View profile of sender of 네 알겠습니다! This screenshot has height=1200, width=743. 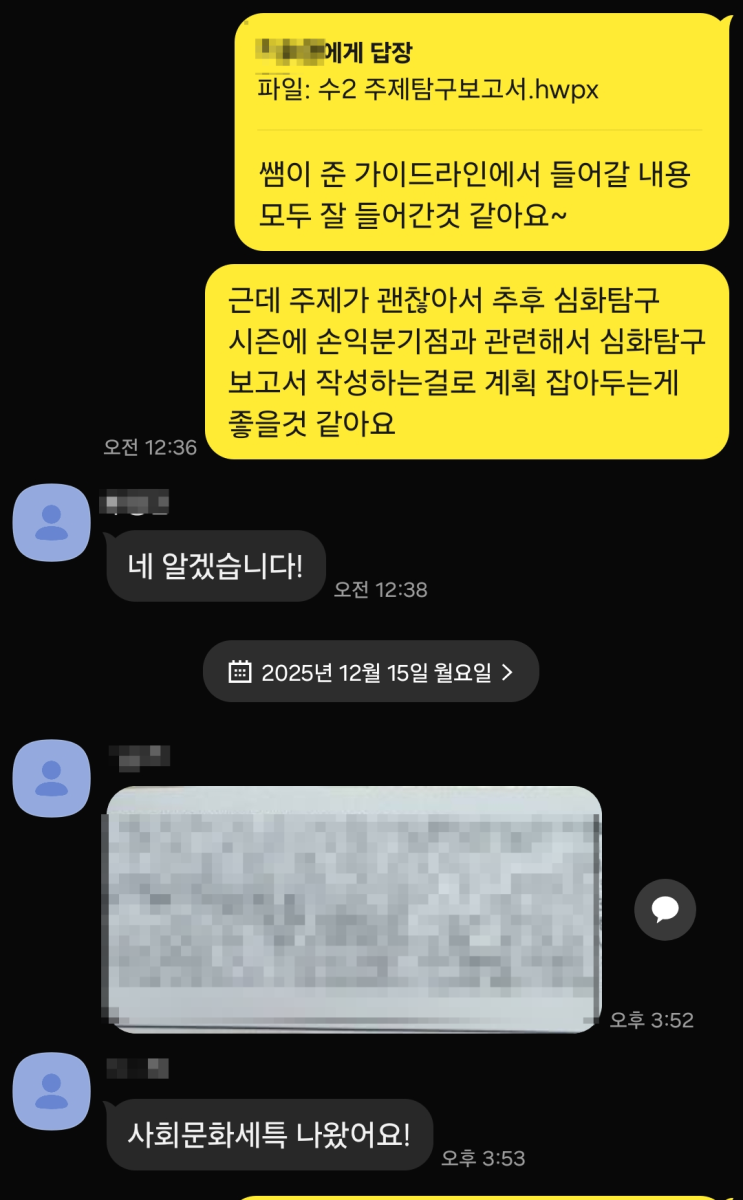(x=51, y=523)
